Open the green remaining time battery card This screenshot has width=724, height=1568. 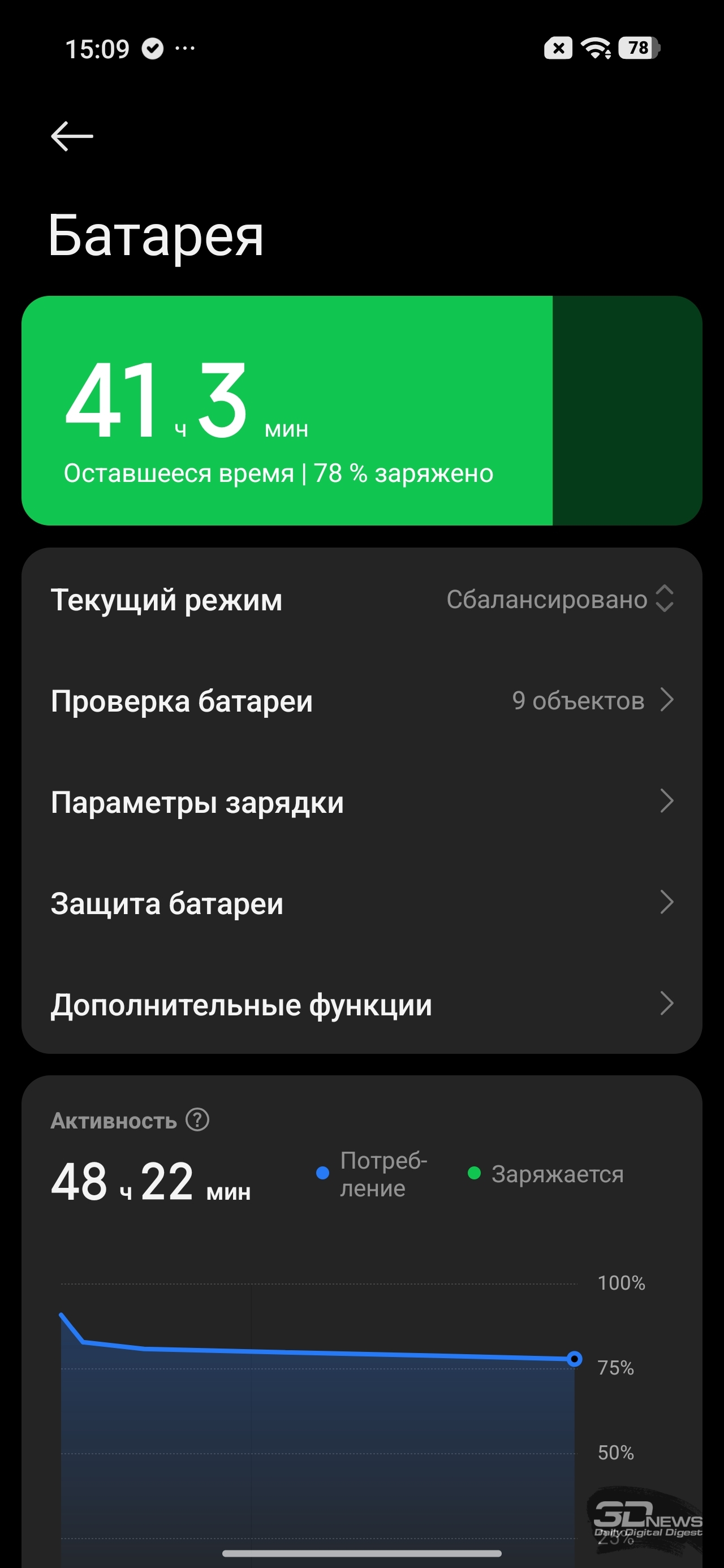(x=361, y=411)
